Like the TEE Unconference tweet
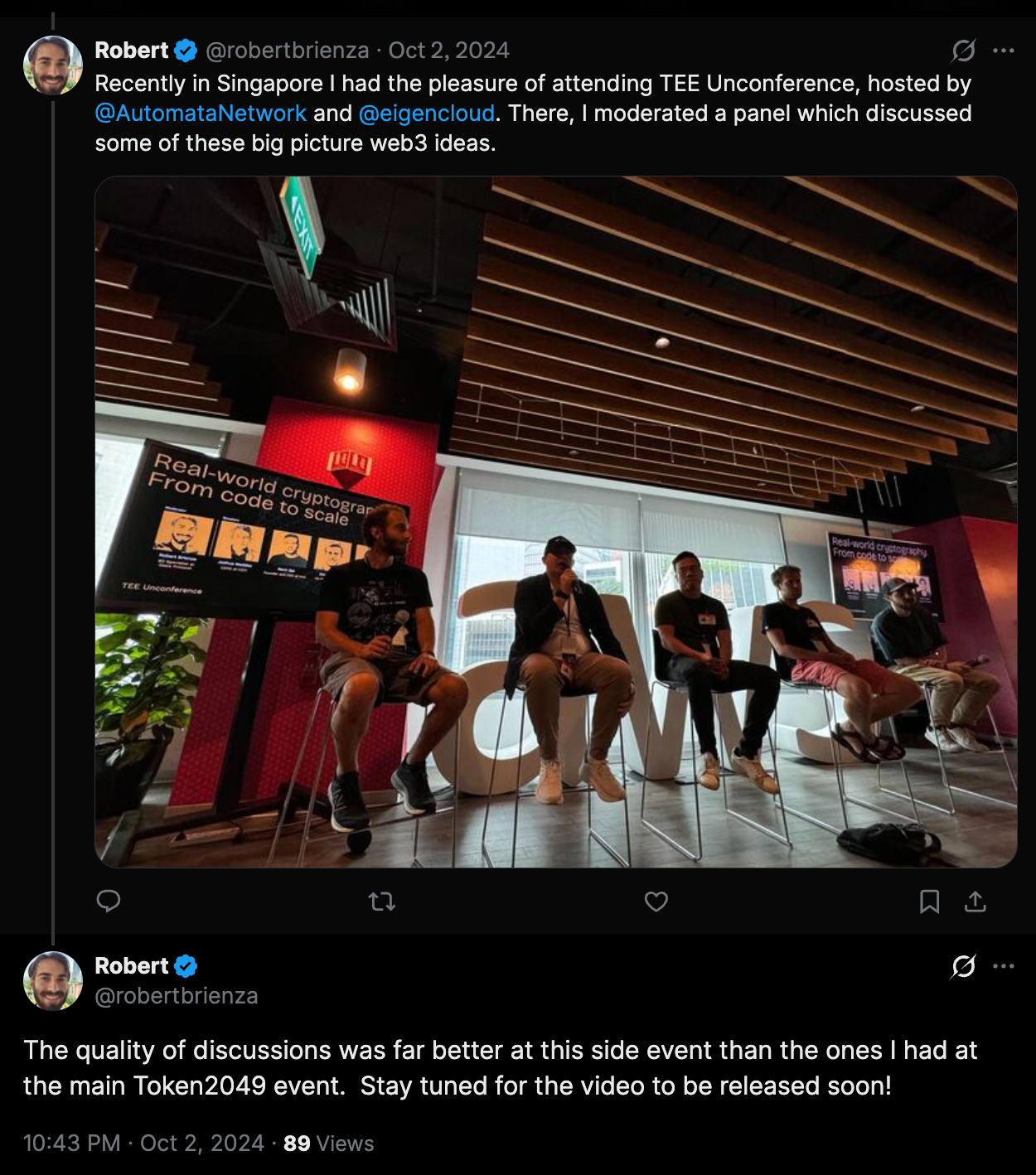The height and width of the screenshot is (1175, 1036). click(656, 901)
